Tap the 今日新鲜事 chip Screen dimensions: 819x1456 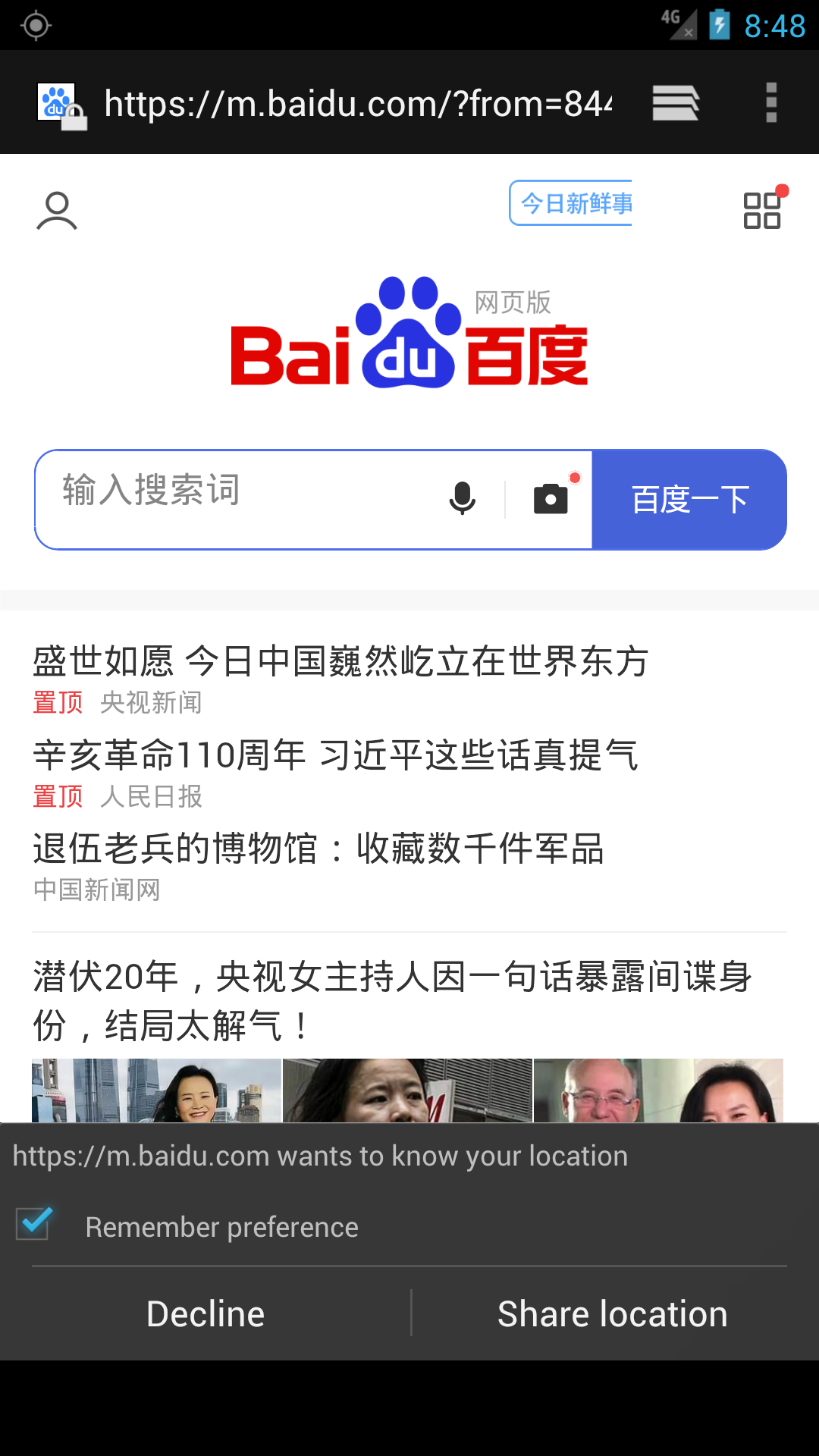(571, 203)
